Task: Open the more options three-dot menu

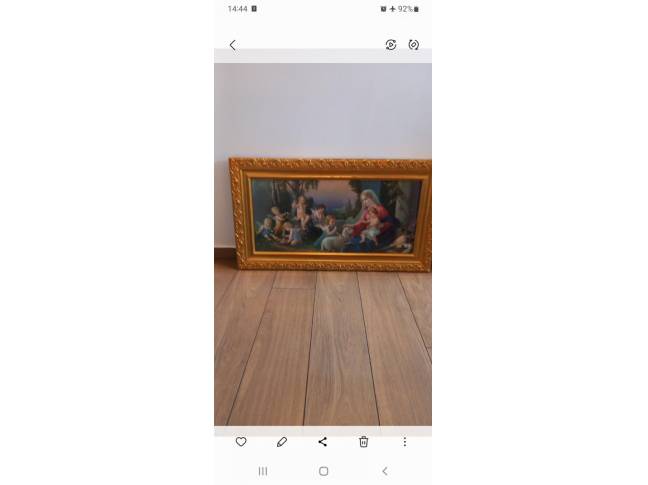Action: [404, 442]
